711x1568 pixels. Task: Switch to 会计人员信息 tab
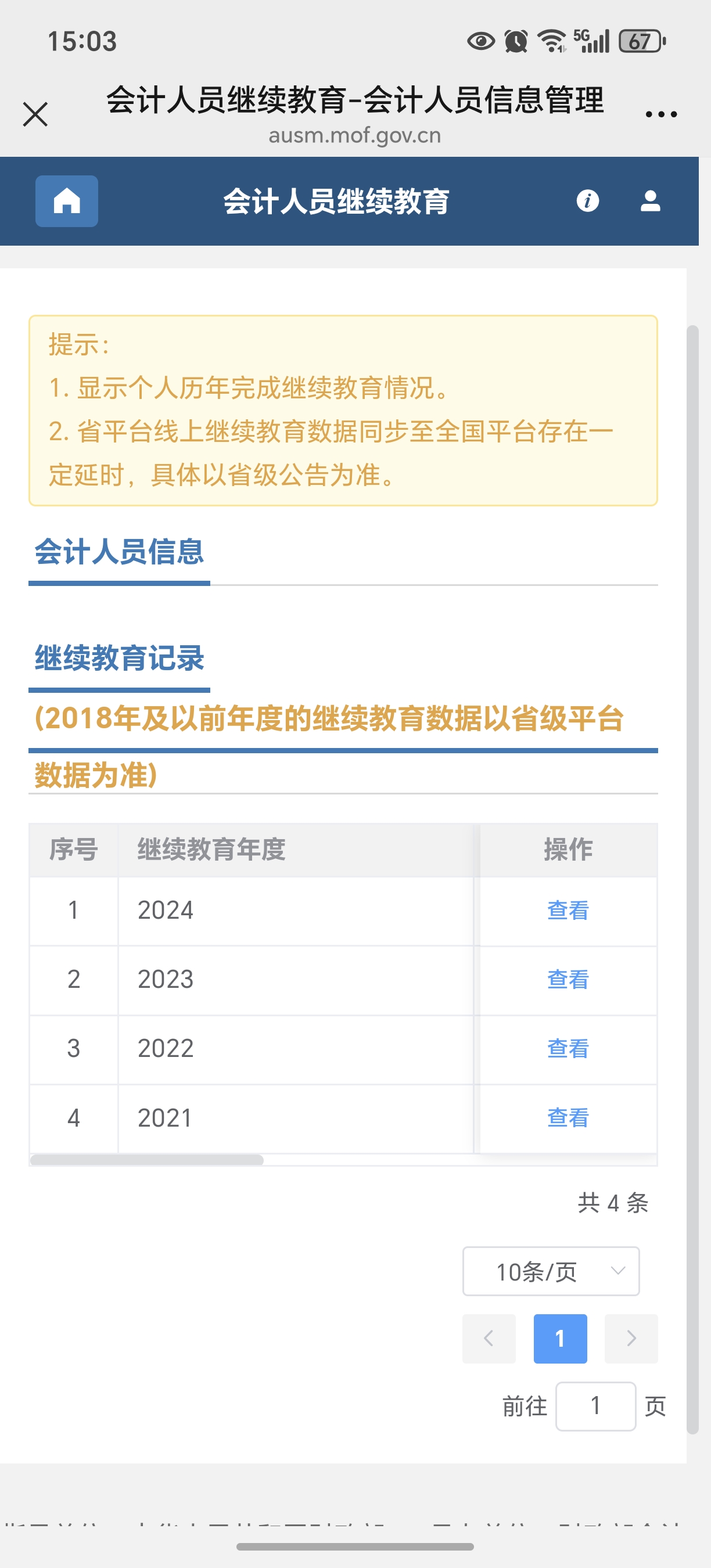pos(119,552)
